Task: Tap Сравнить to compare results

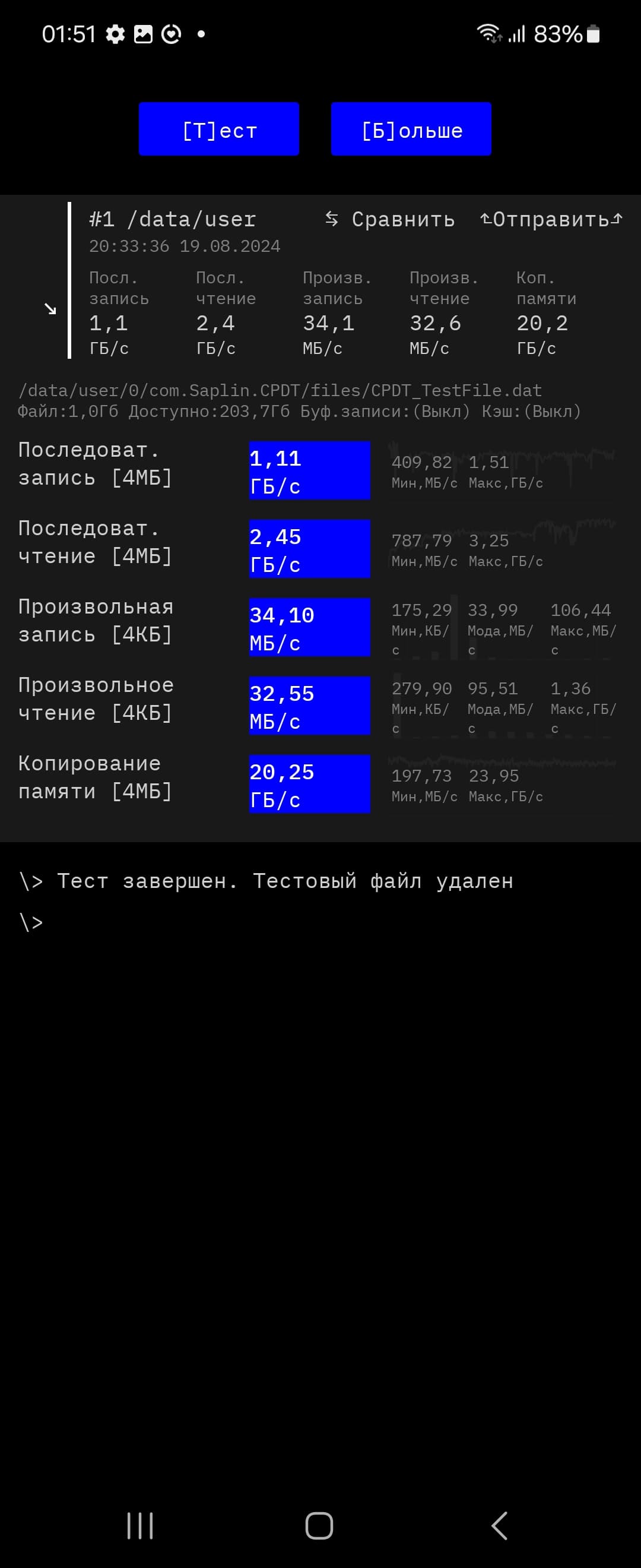Action: pos(391,219)
